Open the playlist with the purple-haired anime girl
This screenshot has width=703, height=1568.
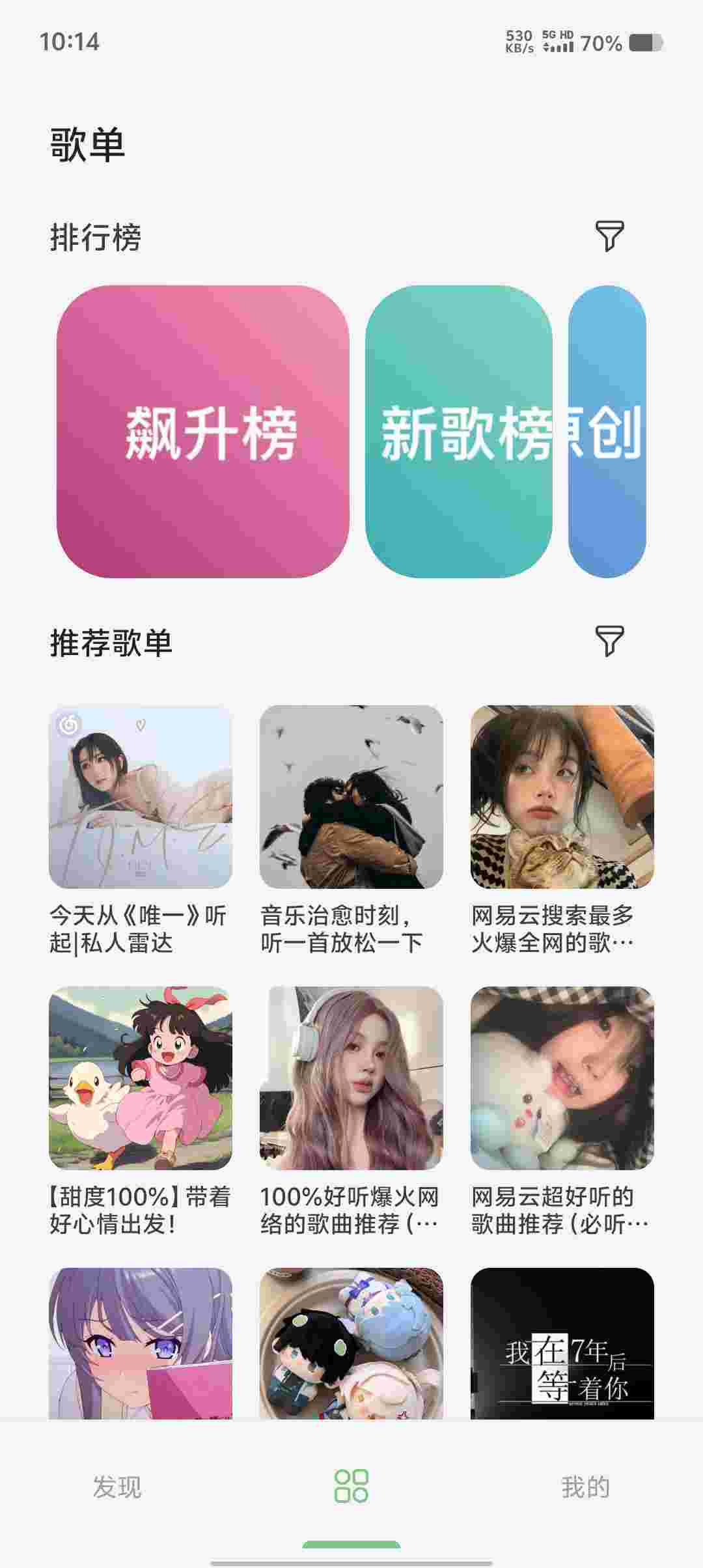pyautogui.click(x=141, y=1343)
